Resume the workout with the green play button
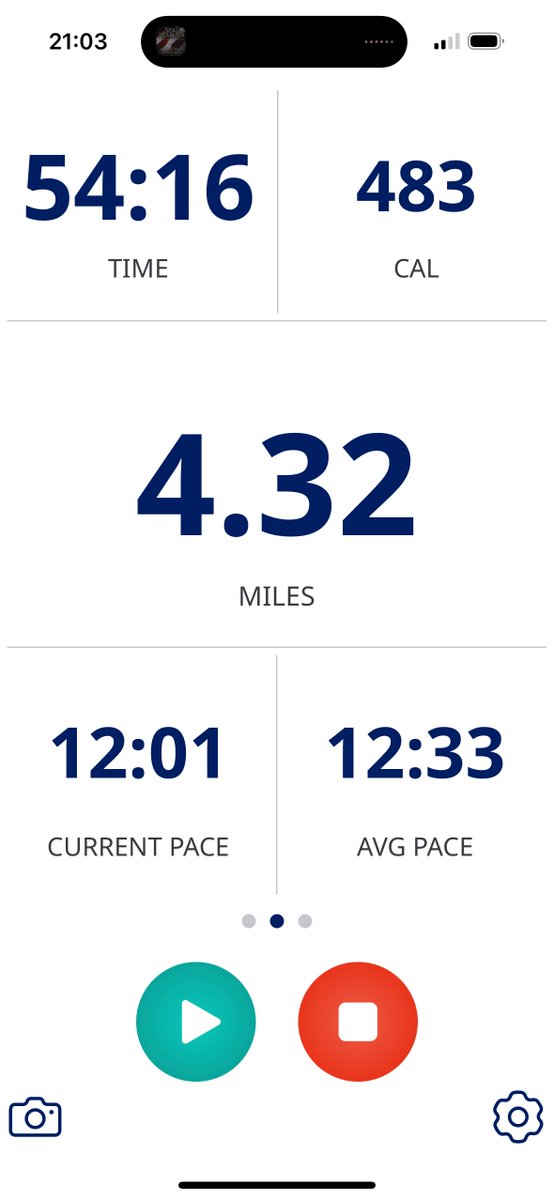Viewport: 554px width, 1200px height. point(196,1021)
